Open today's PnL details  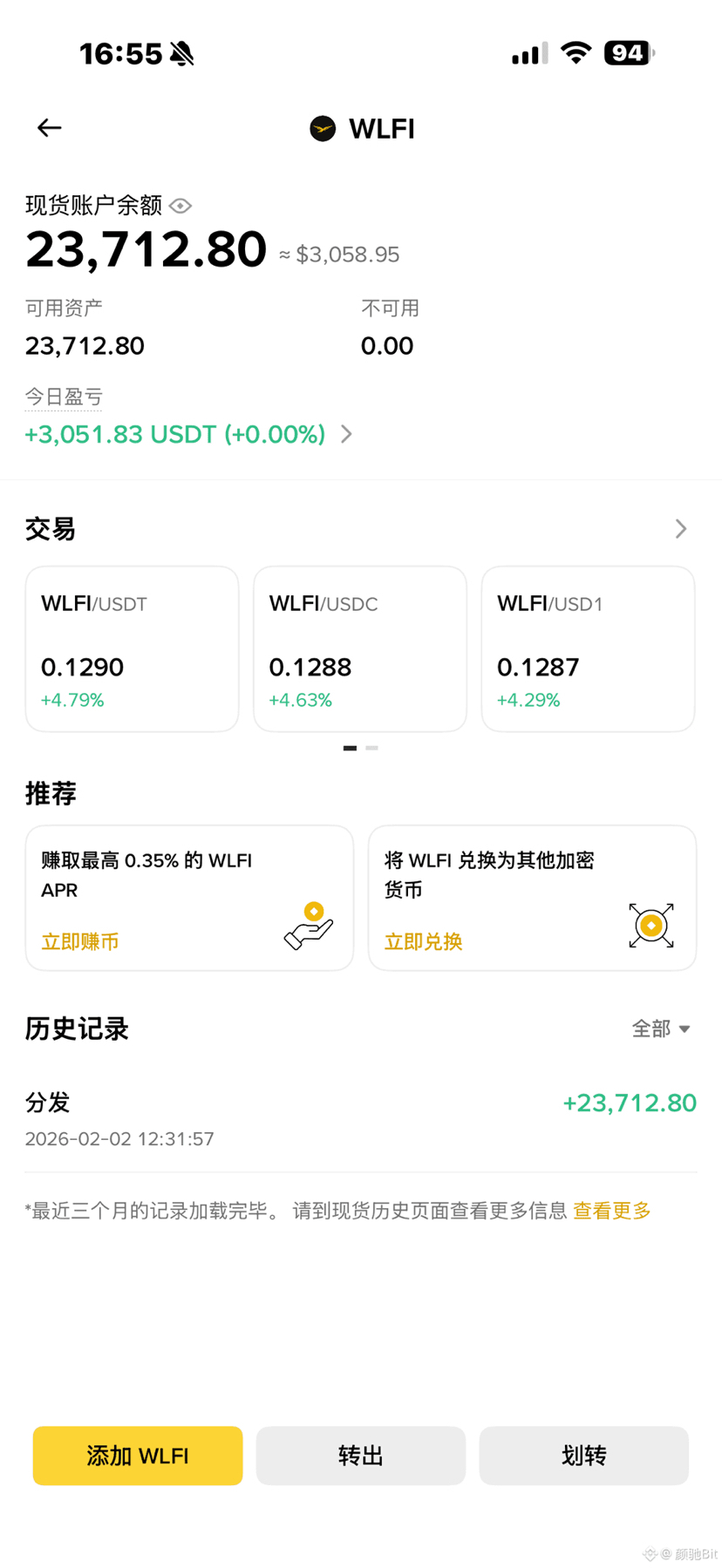pyautogui.click(x=346, y=434)
